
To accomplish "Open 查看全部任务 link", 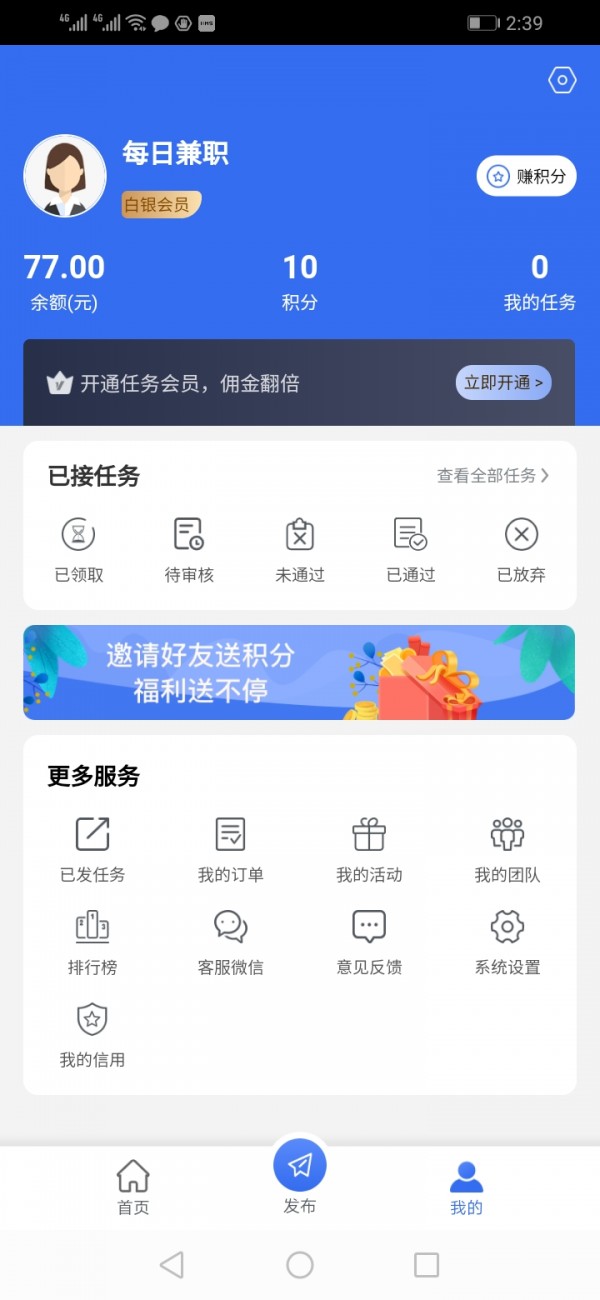I will pos(493,476).
